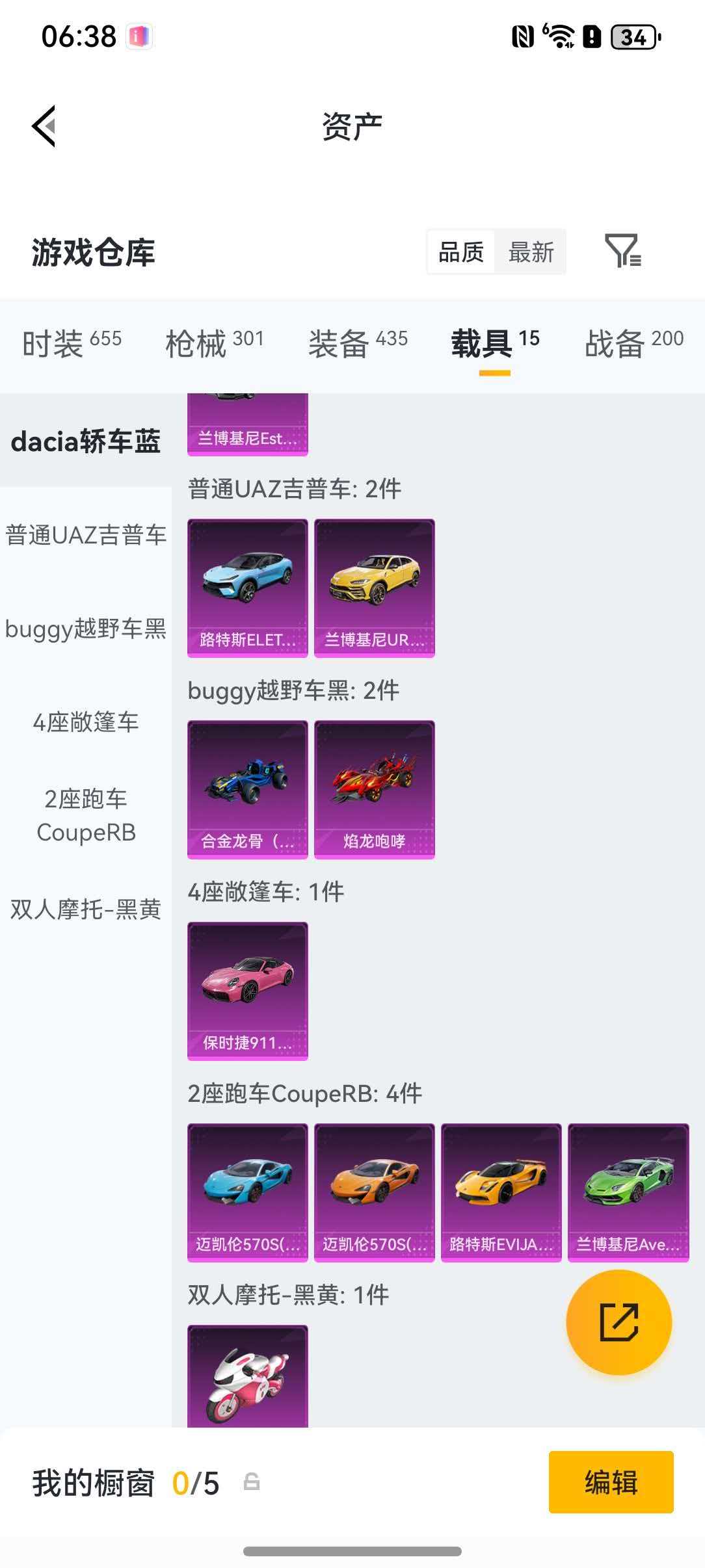Select the green 兰博基尼Ave car card
Viewport: 705px width, 1568px height.
click(x=628, y=1192)
